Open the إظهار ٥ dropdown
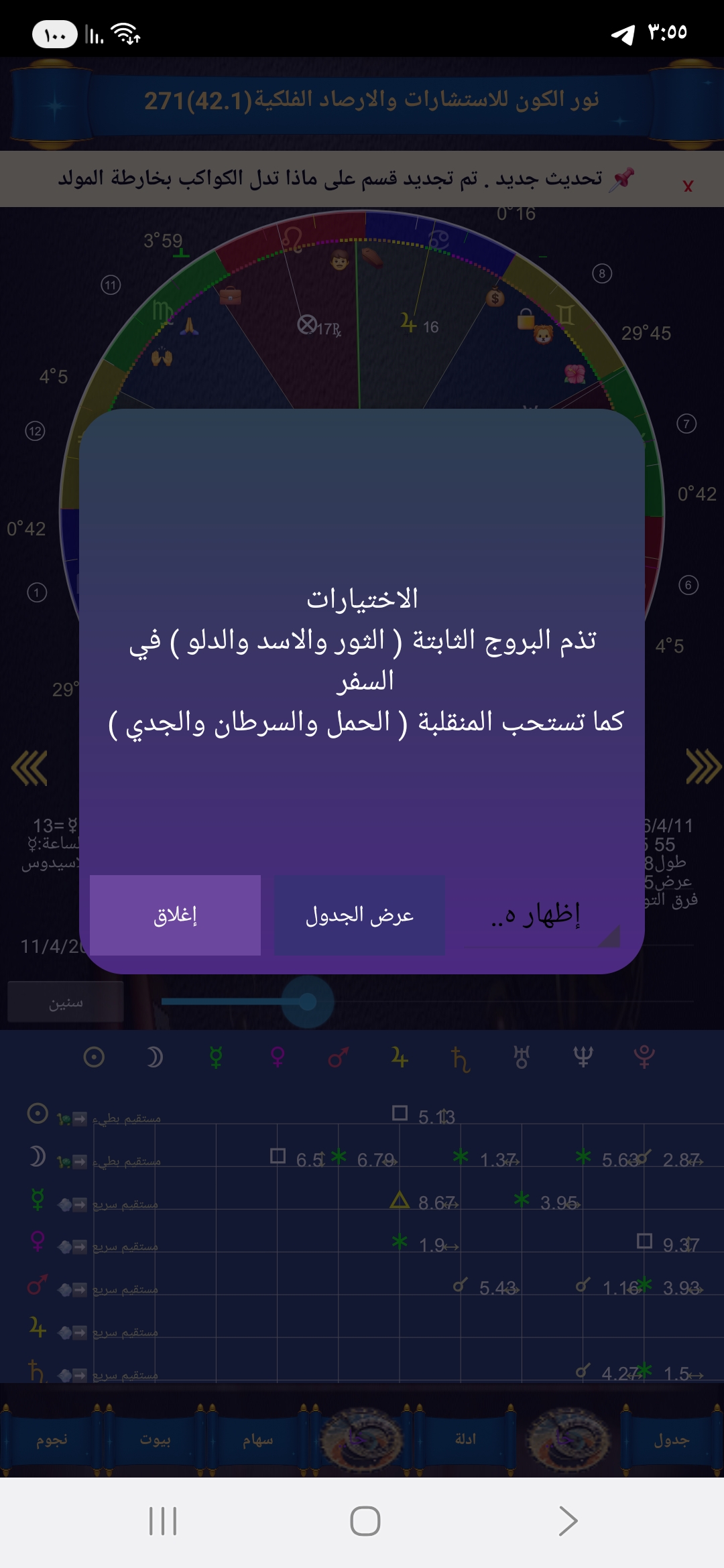The height and width of the screenshot is (1568, 724). (543, 915)
